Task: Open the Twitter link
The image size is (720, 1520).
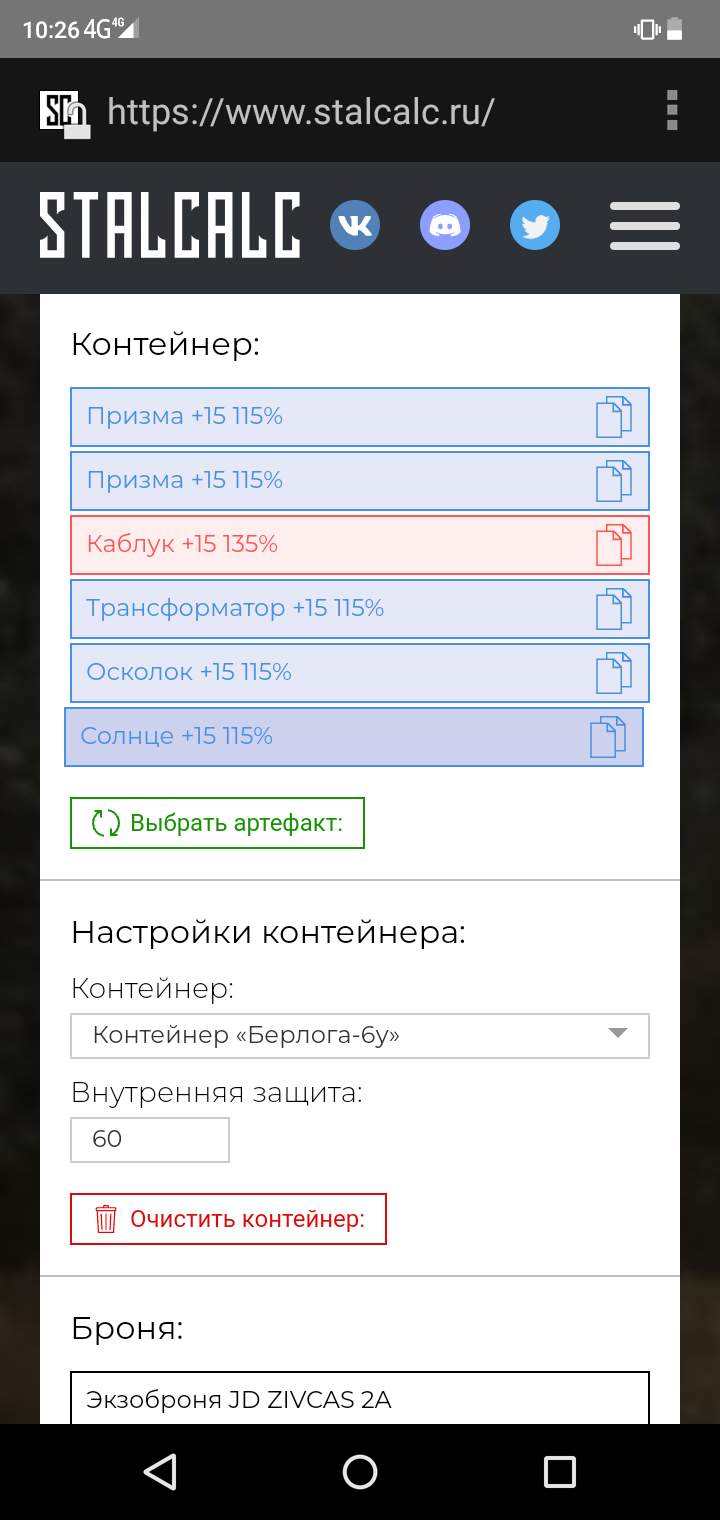Action: [535, 225]
